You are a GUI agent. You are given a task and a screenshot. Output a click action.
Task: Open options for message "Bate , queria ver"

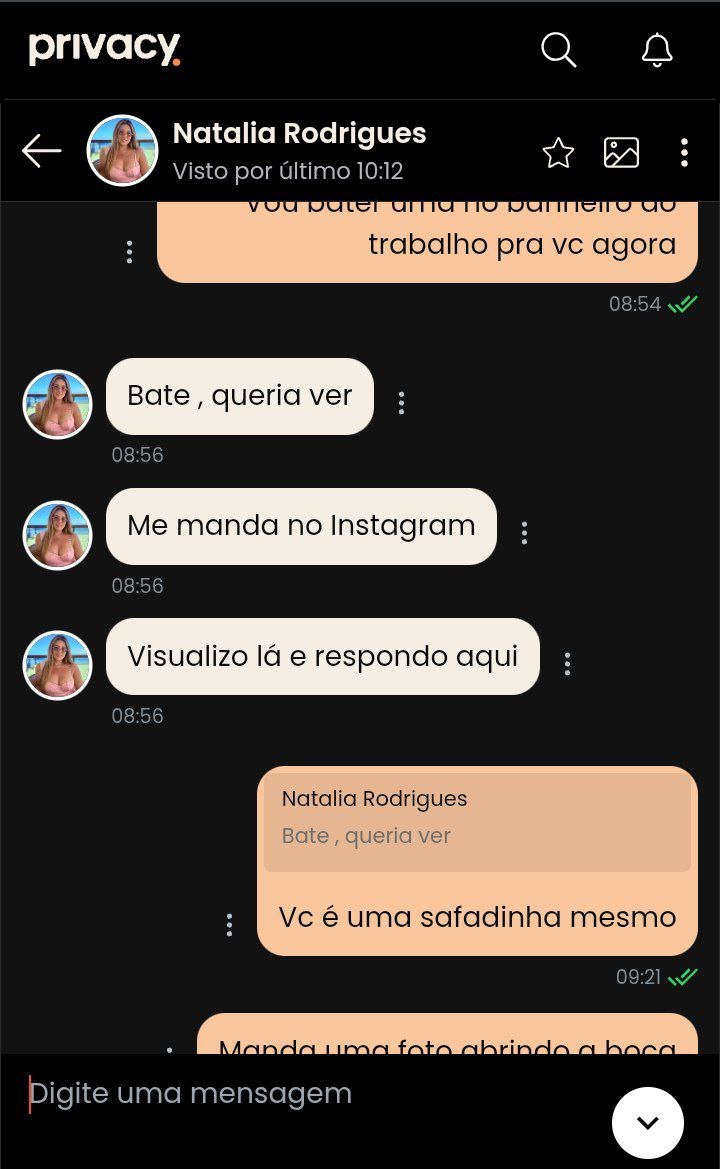401,403
